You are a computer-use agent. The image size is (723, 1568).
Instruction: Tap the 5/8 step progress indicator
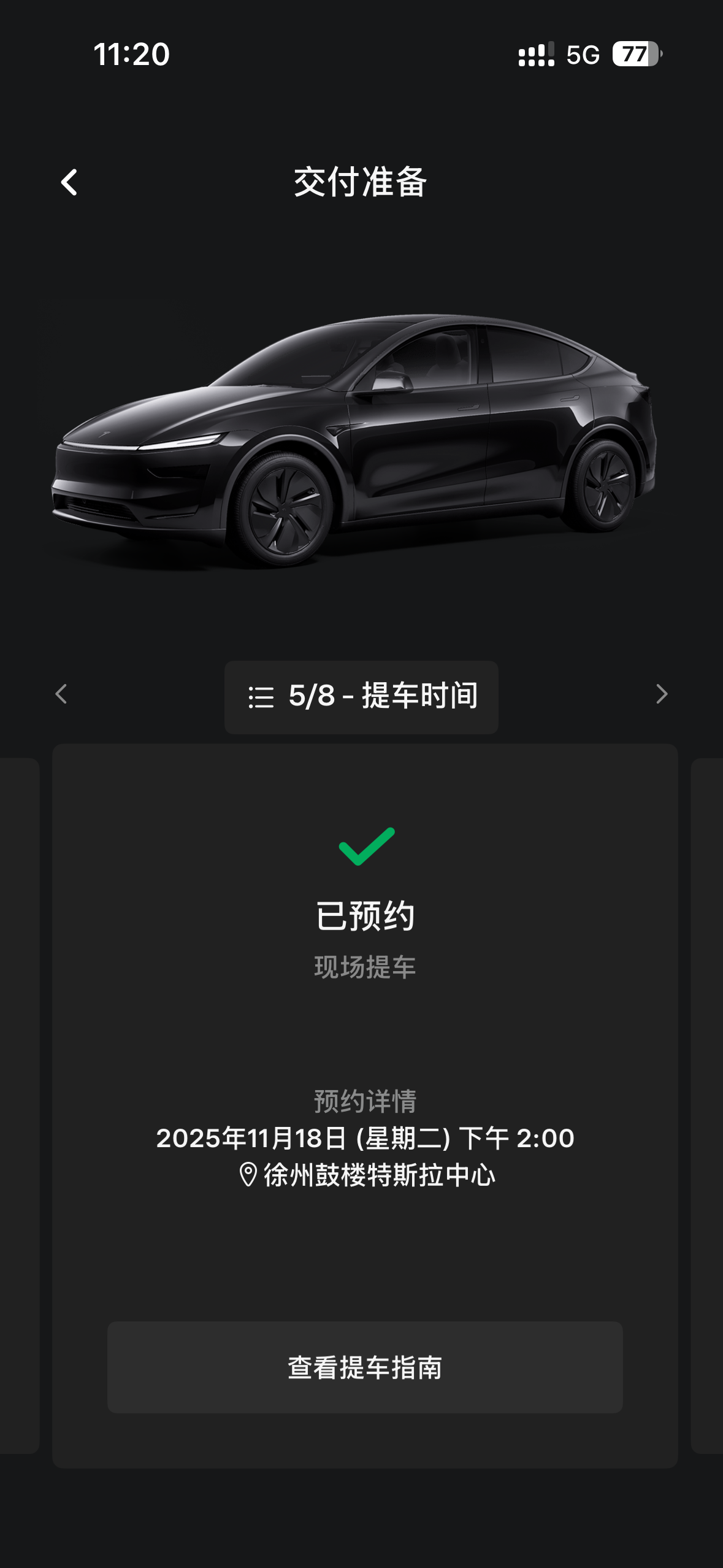pyautogui.click(x=313, y=696)
